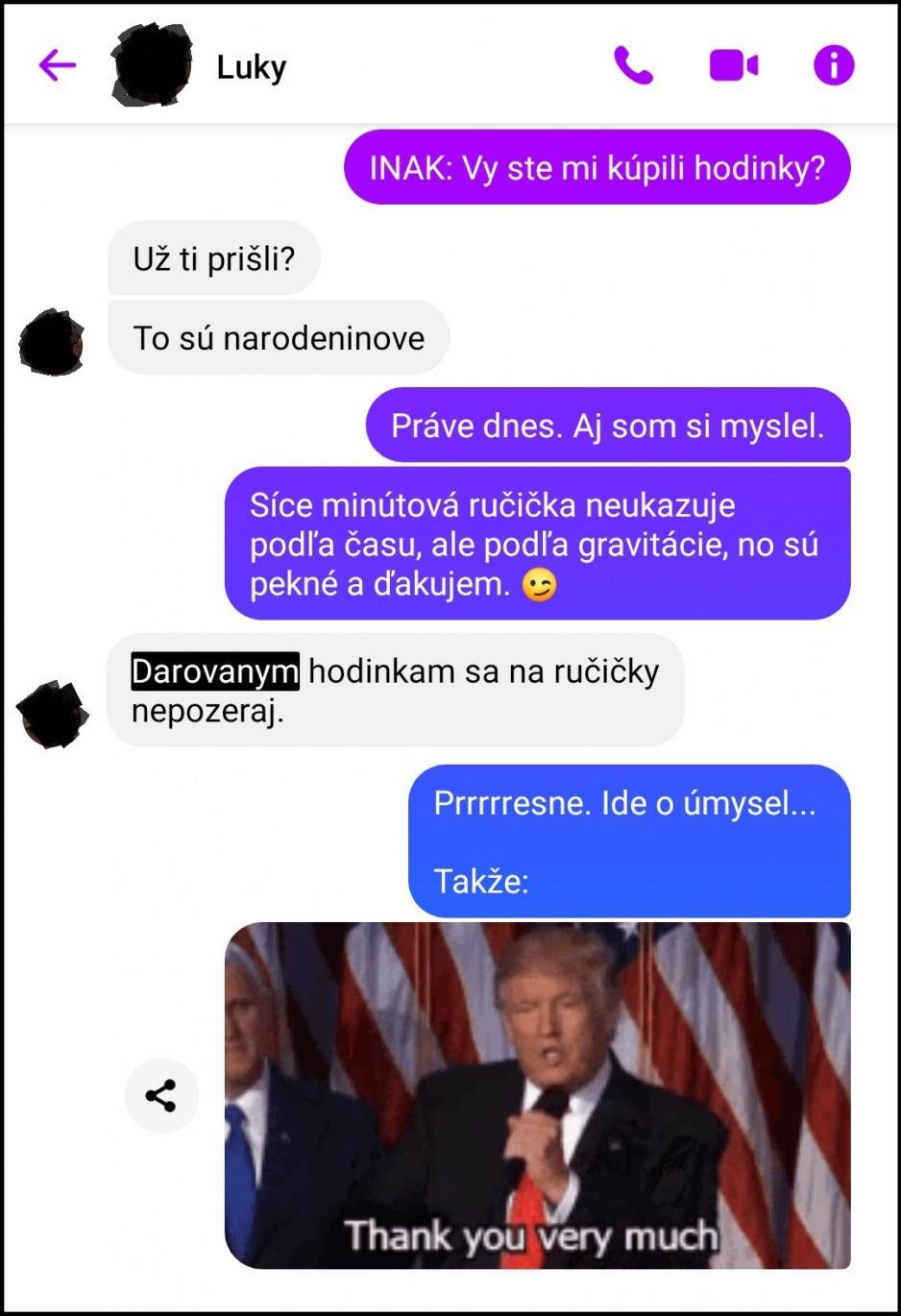Start a video call with Luky
Viewport: 901px width, 1316px height.
[x=734, y=65]
